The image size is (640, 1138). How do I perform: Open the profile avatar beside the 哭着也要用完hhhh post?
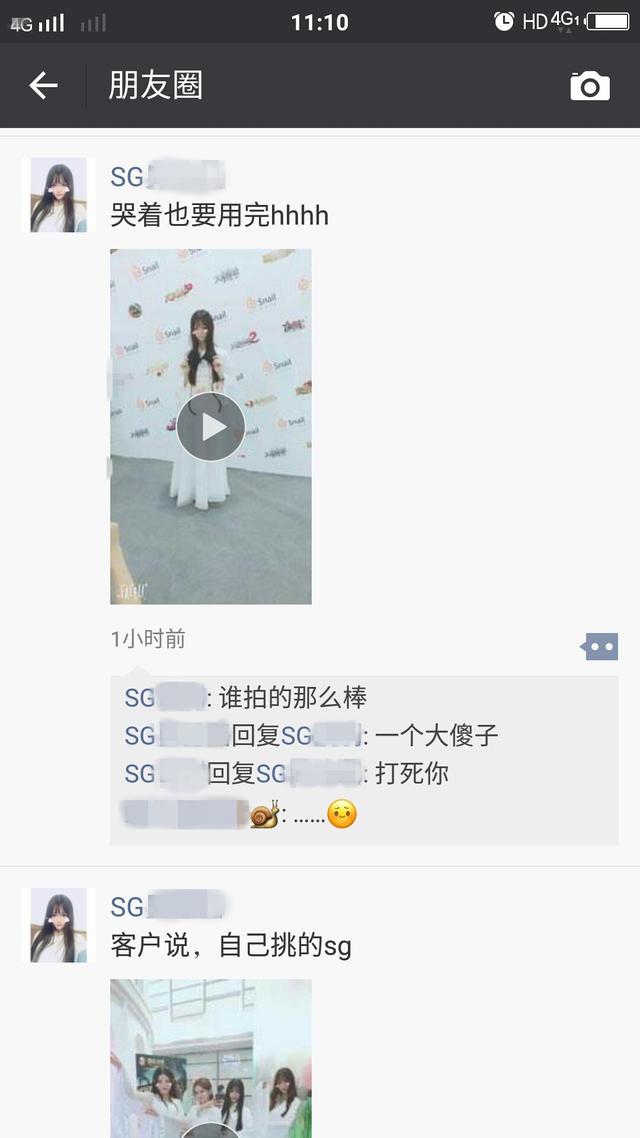(59, 195)
